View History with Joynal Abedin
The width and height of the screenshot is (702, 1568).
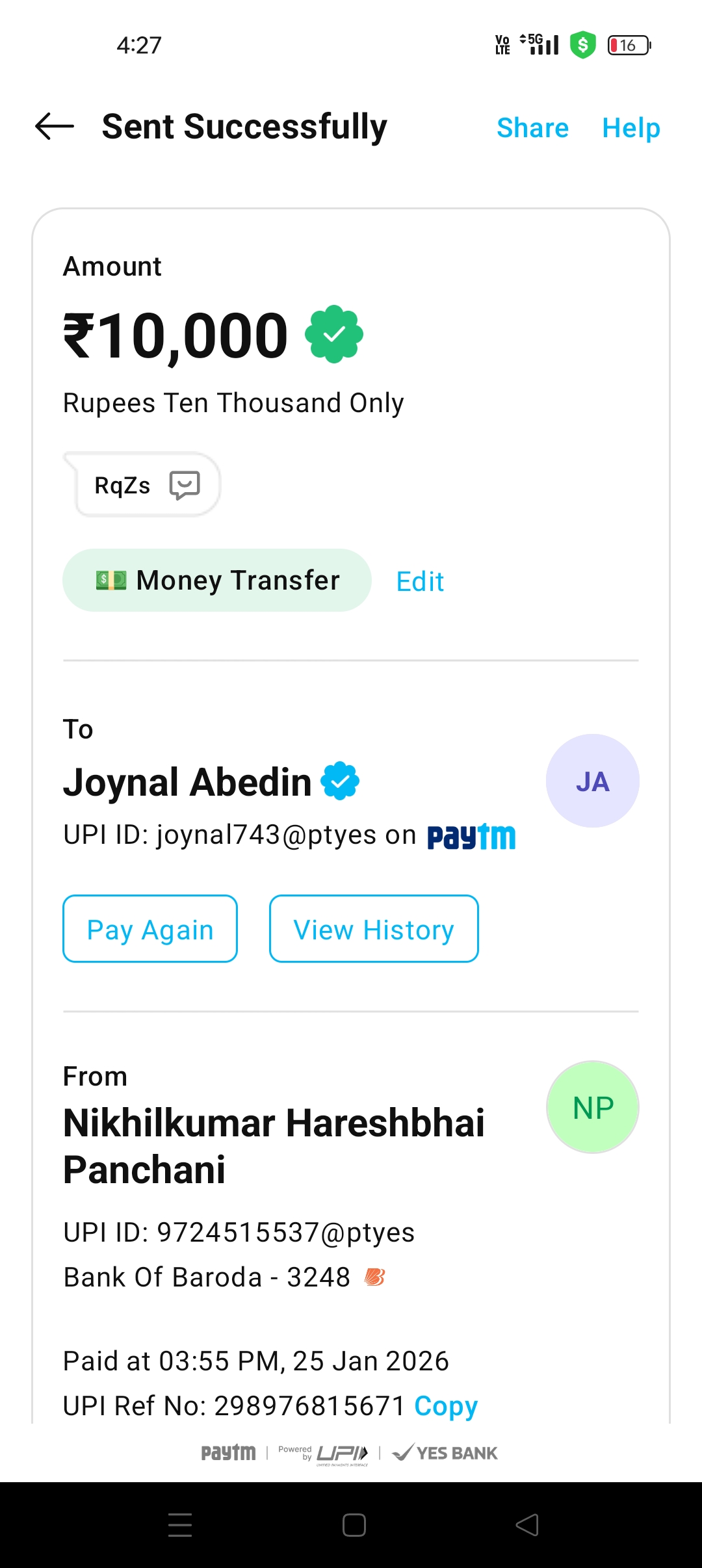tap(374, 929)
